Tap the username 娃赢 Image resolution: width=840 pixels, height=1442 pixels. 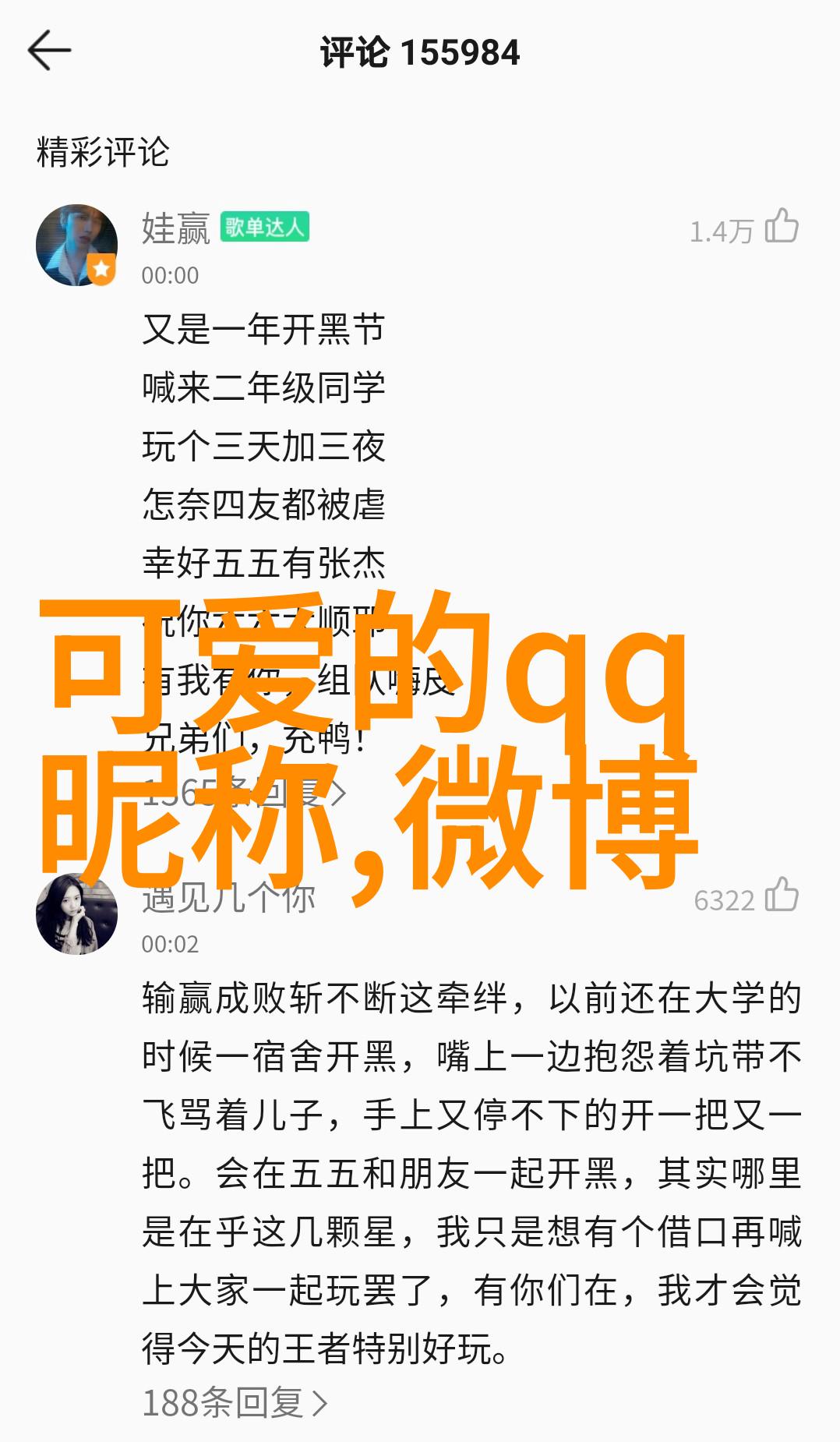coord(175,228)
